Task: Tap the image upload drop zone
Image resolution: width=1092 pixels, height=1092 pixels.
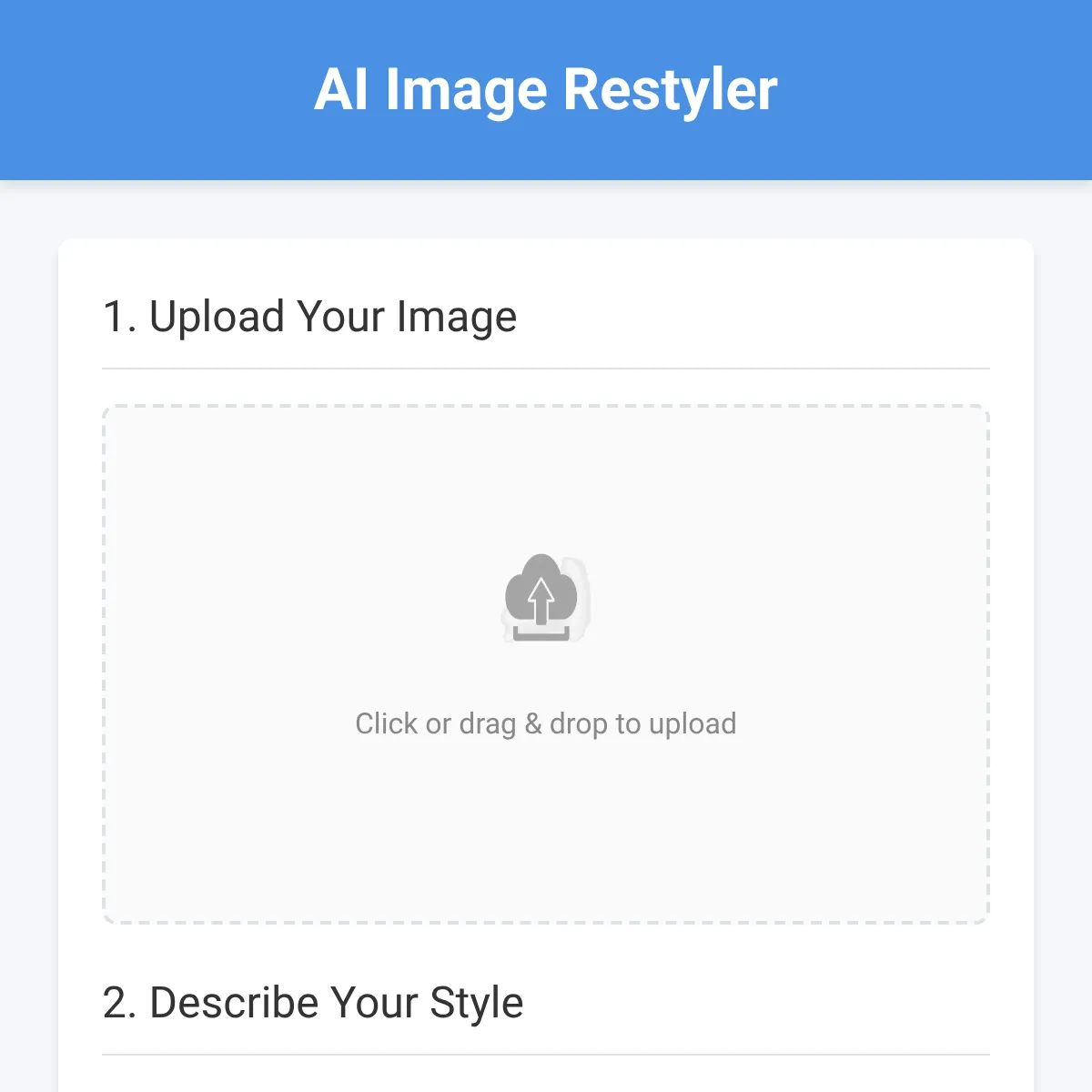Action: (546, 664)
